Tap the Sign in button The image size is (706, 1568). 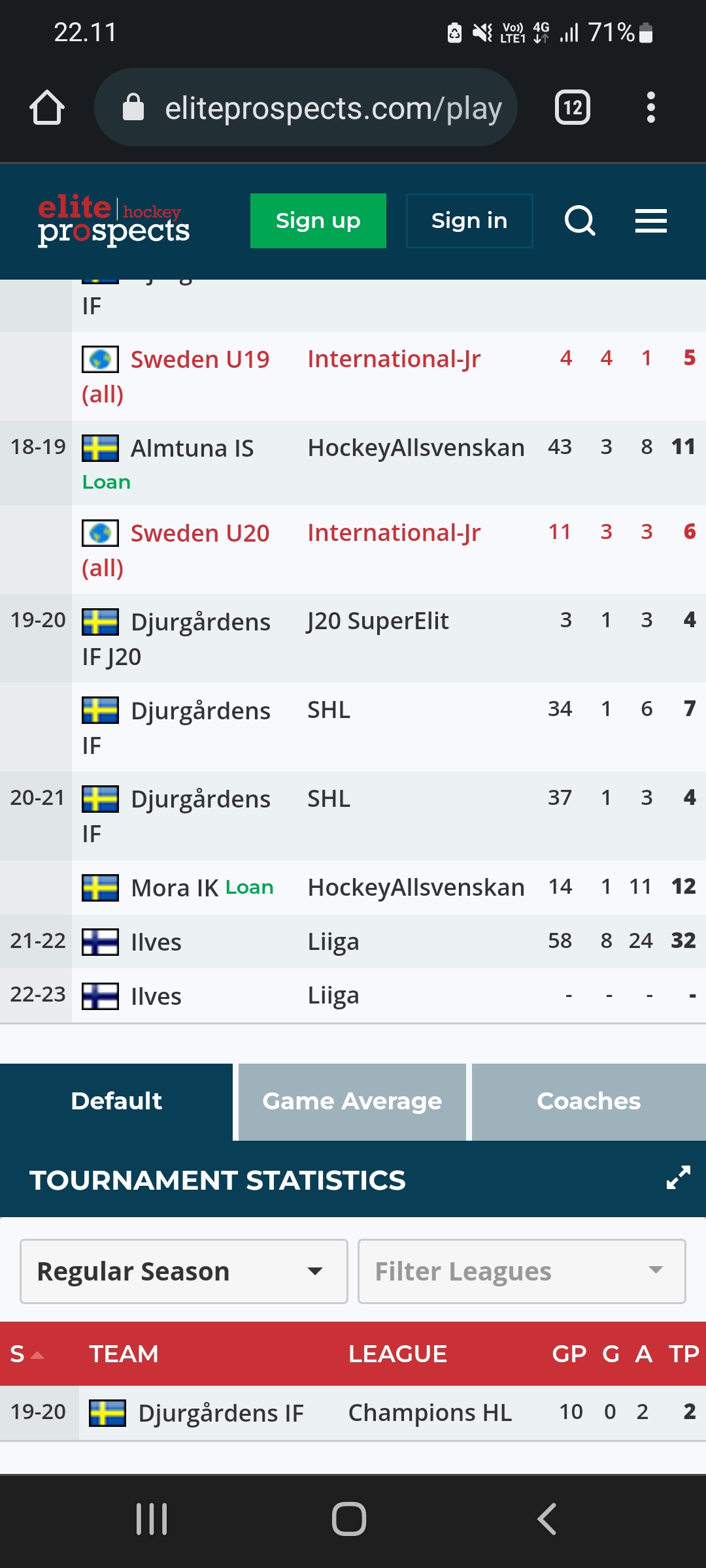[x=469, y=221]
